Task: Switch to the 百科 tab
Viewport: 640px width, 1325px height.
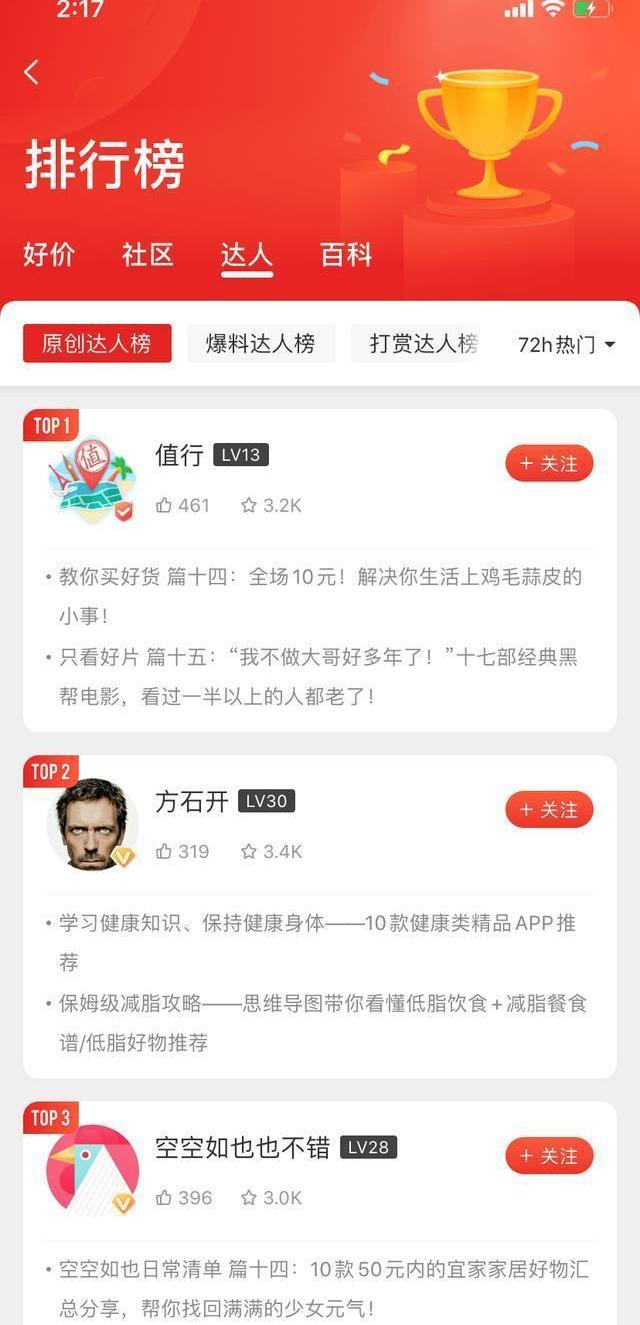Action: 346,255
